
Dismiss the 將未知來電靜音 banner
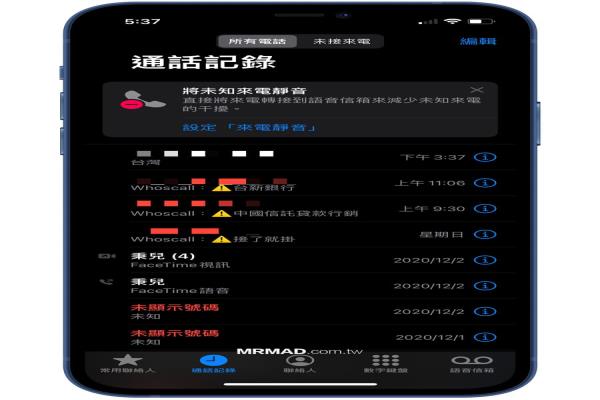coord(476,91)
